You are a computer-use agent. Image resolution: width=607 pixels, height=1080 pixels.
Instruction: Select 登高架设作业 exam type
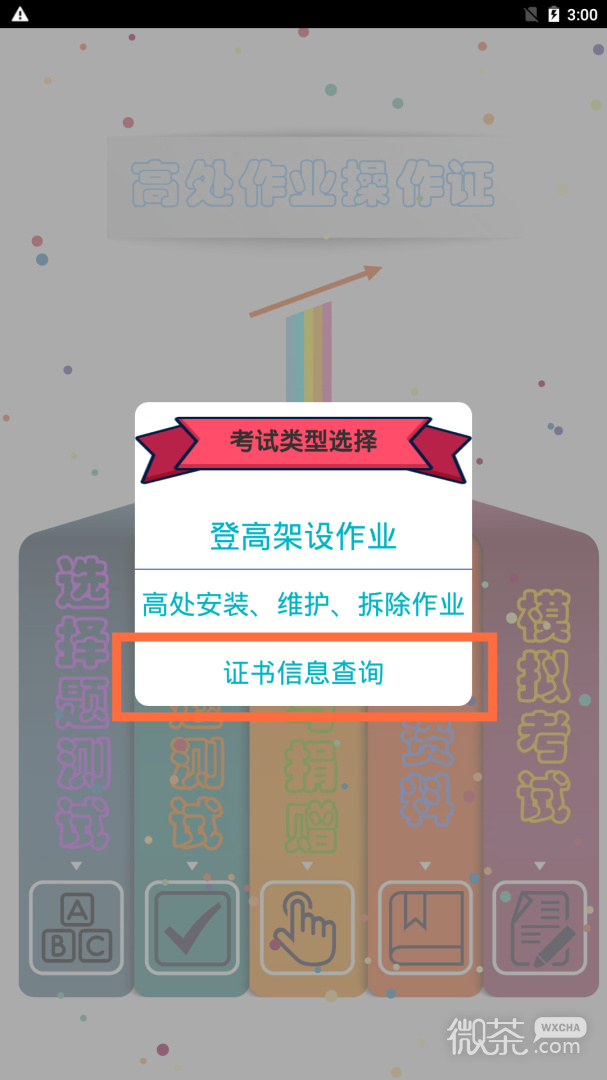(303, 536)
